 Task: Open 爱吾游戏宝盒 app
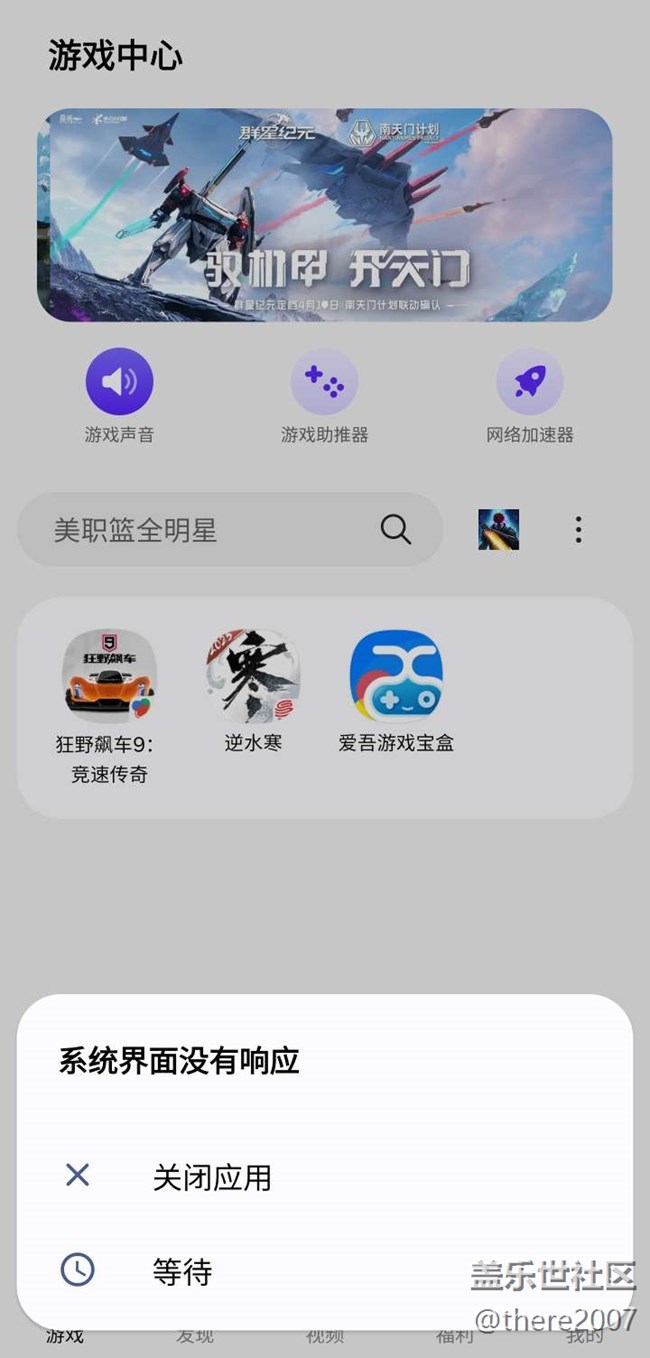click(396, 677)
